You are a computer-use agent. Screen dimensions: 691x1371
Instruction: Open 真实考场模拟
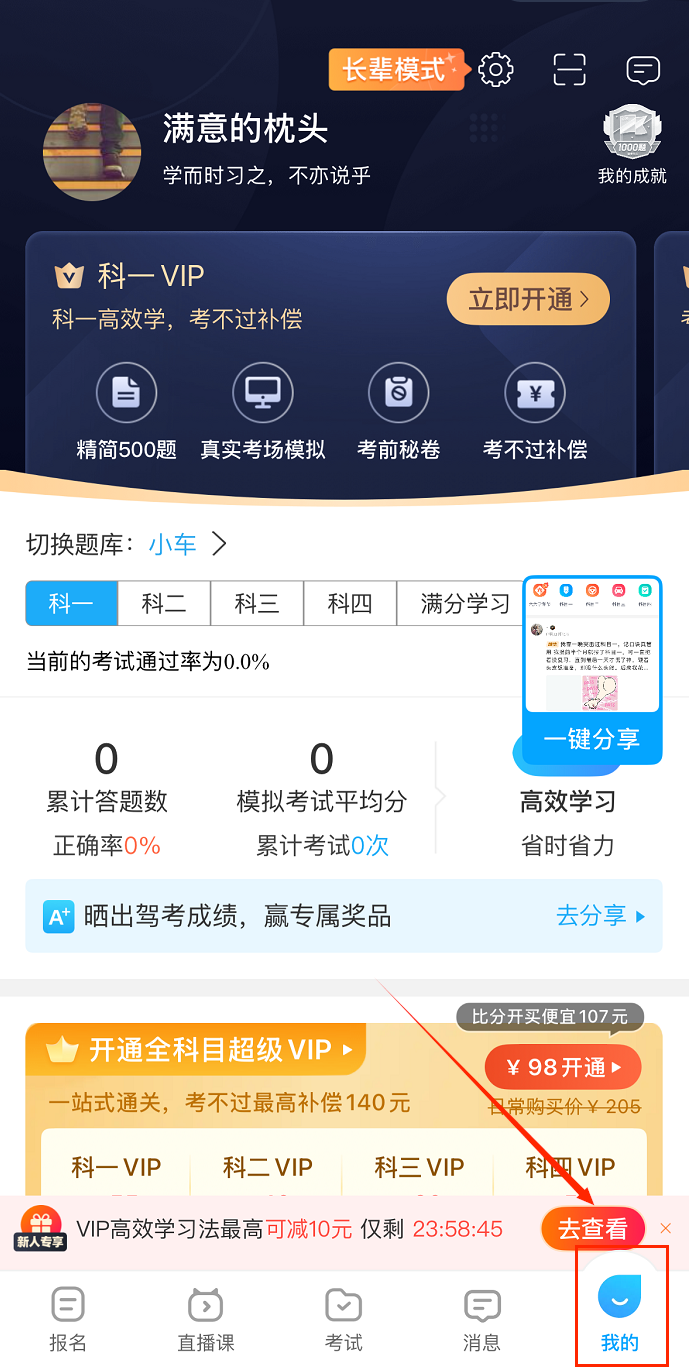tap(263, 412)
